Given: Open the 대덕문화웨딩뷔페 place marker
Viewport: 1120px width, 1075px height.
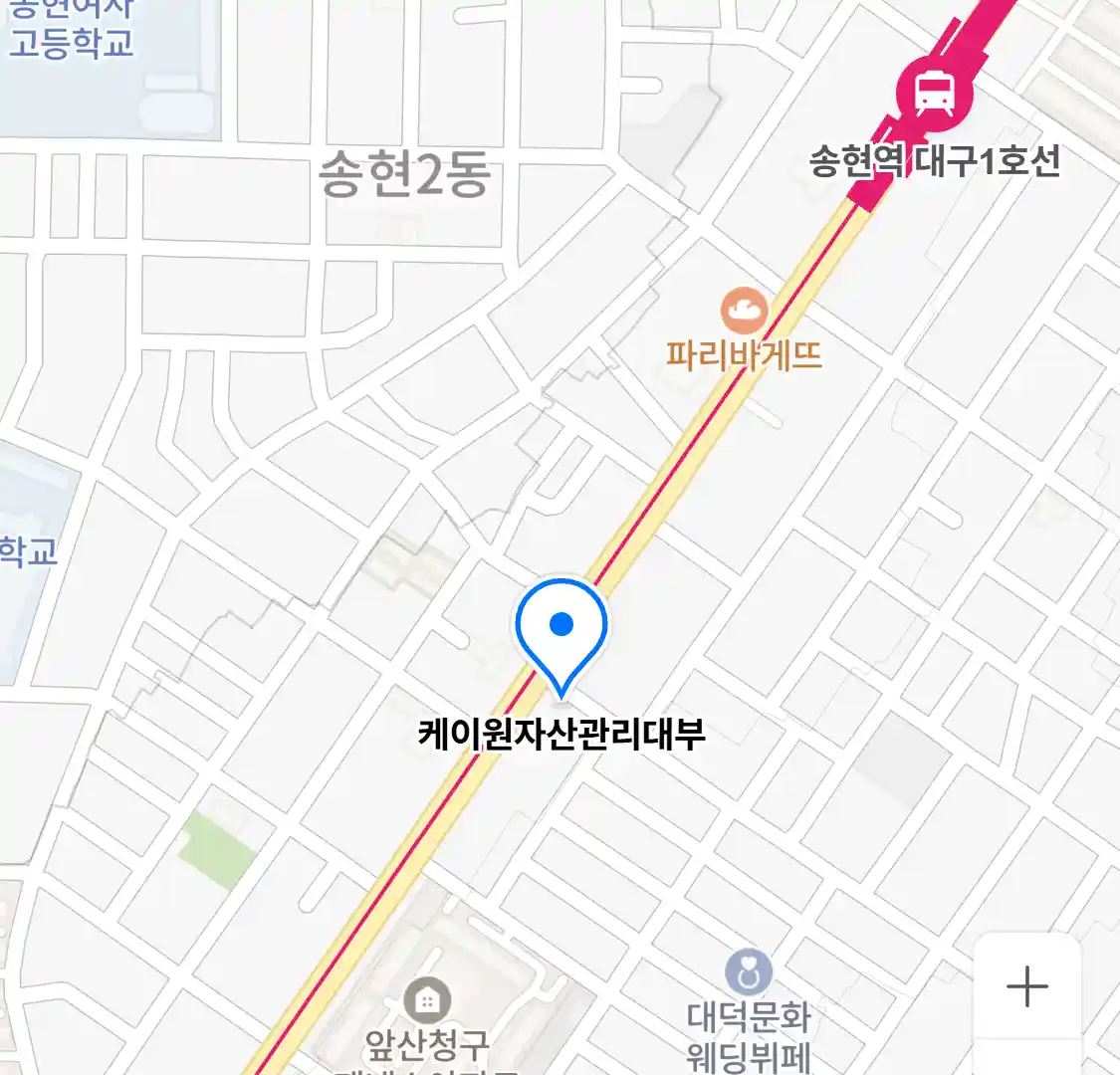Looking at the screenshot, I should pyautogui.click(x=748, y=972).
